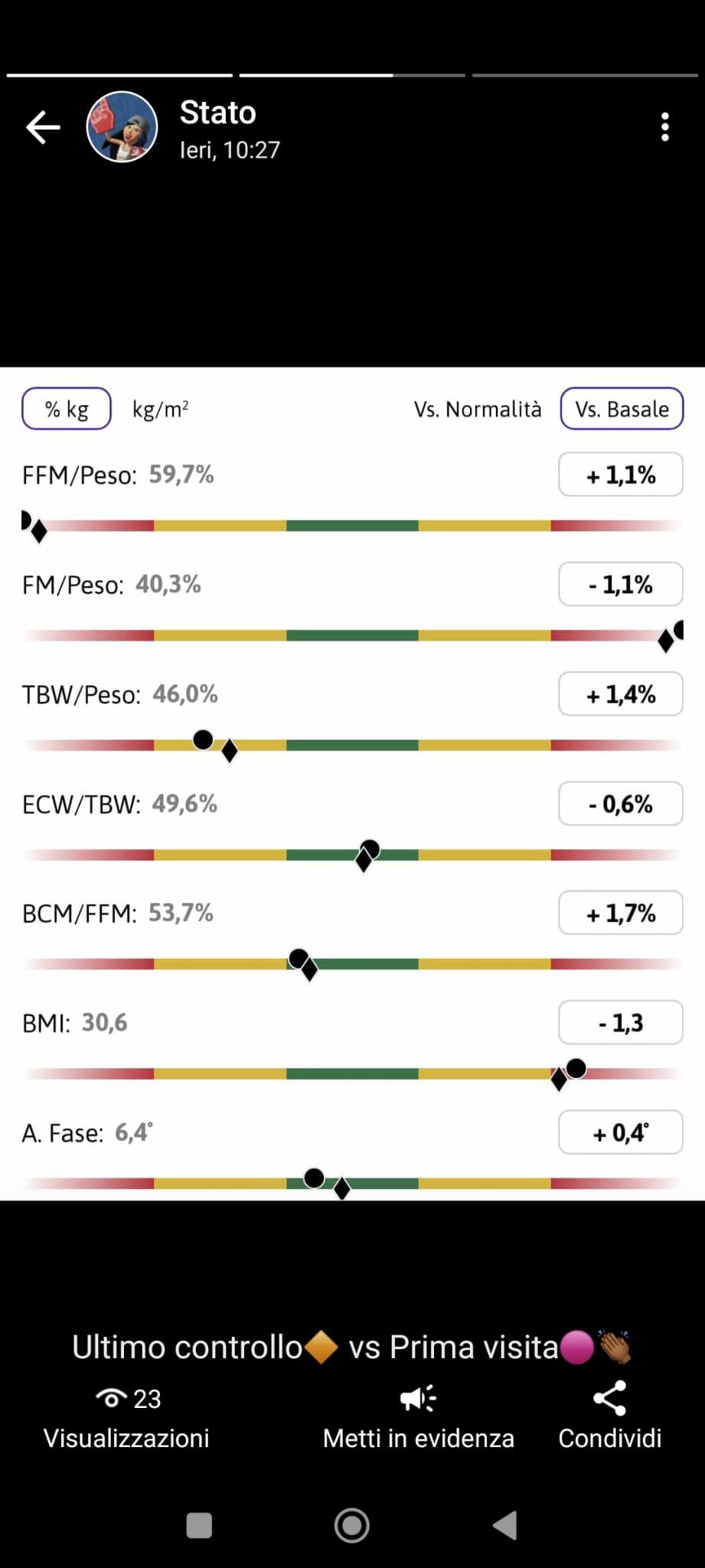This screenshot has height=1568, width=705.
Task: Open recent apps from the navigation bar
Action: pos(199,1525)
